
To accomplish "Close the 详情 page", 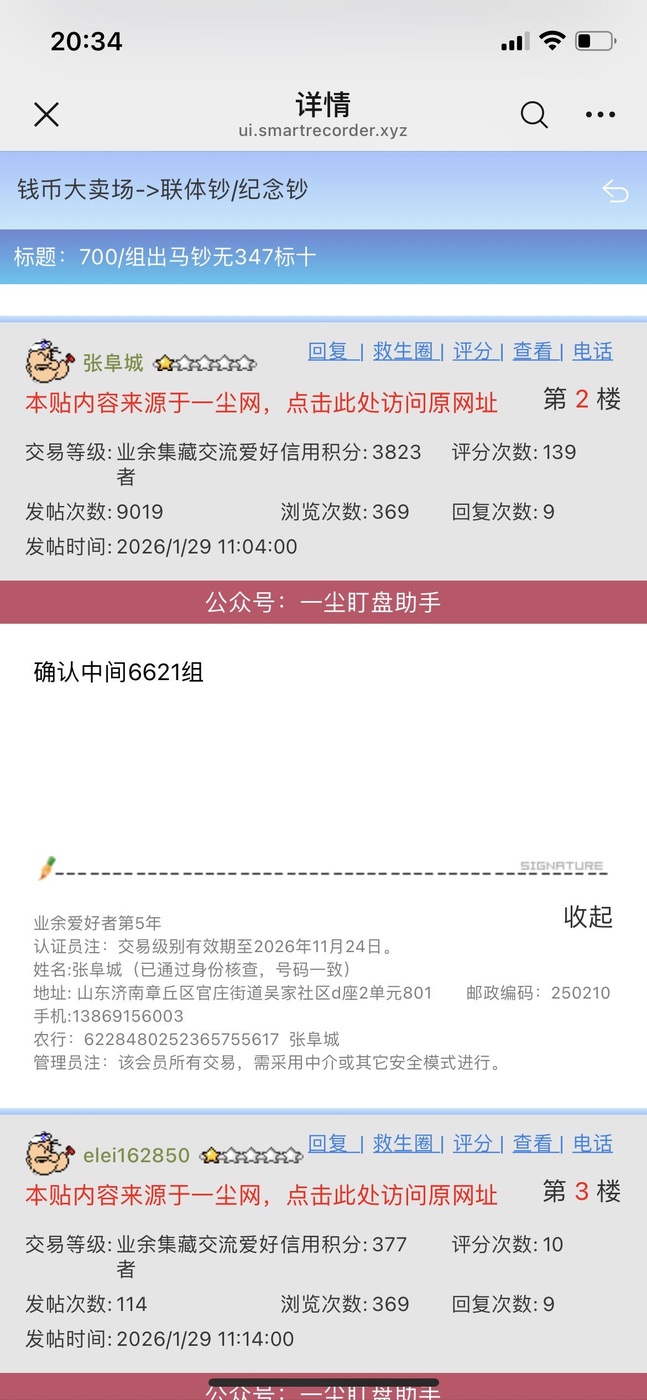I will [47, 115].
